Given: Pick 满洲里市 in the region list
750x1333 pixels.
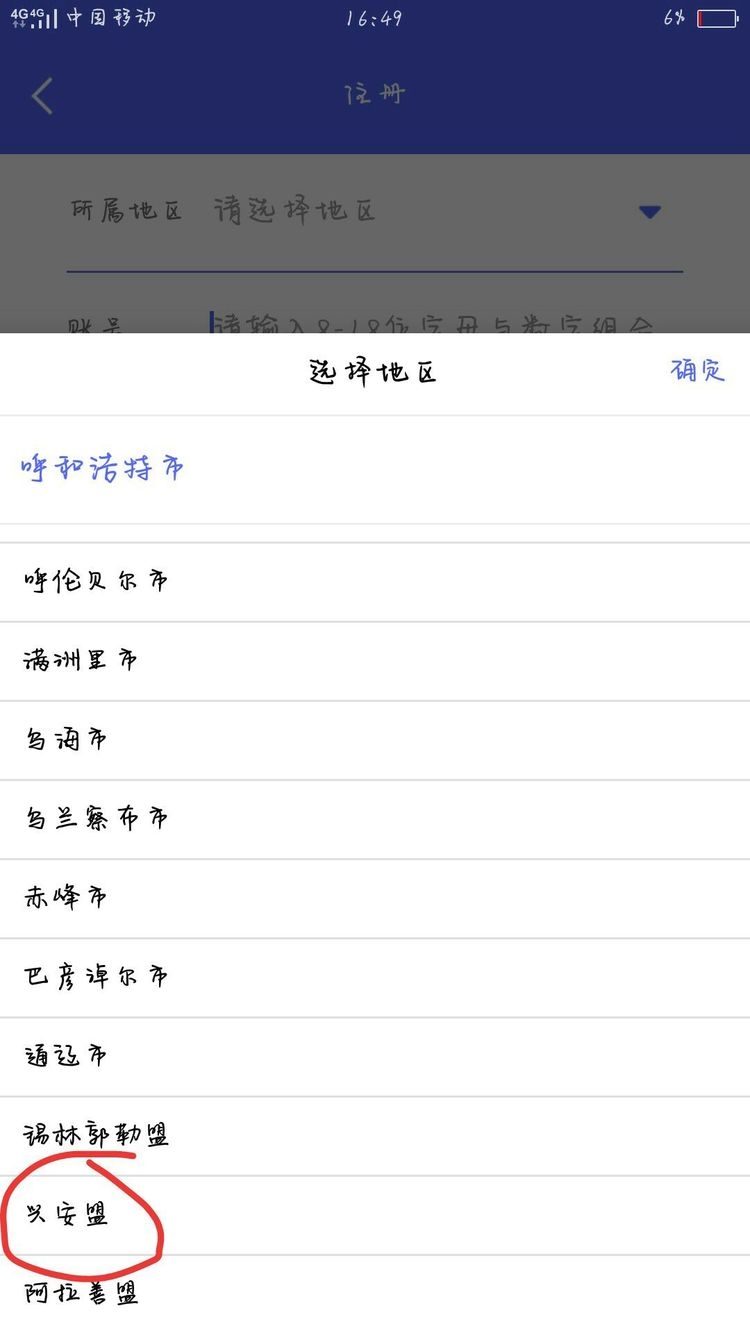Looking at the screenshot, I should (x=375, y=661).
